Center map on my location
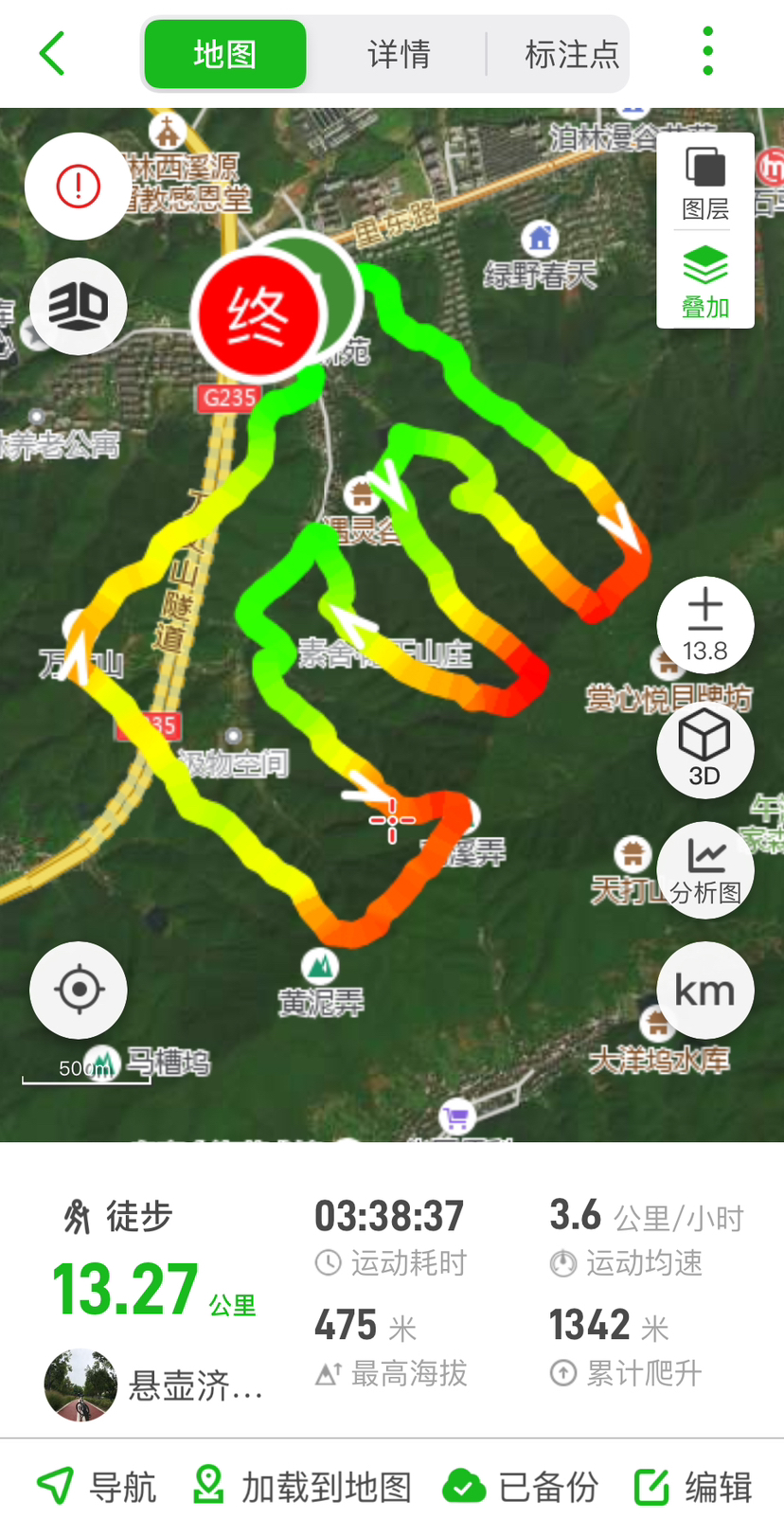This screenshot has width=784, height=1519. pos(79,991)
